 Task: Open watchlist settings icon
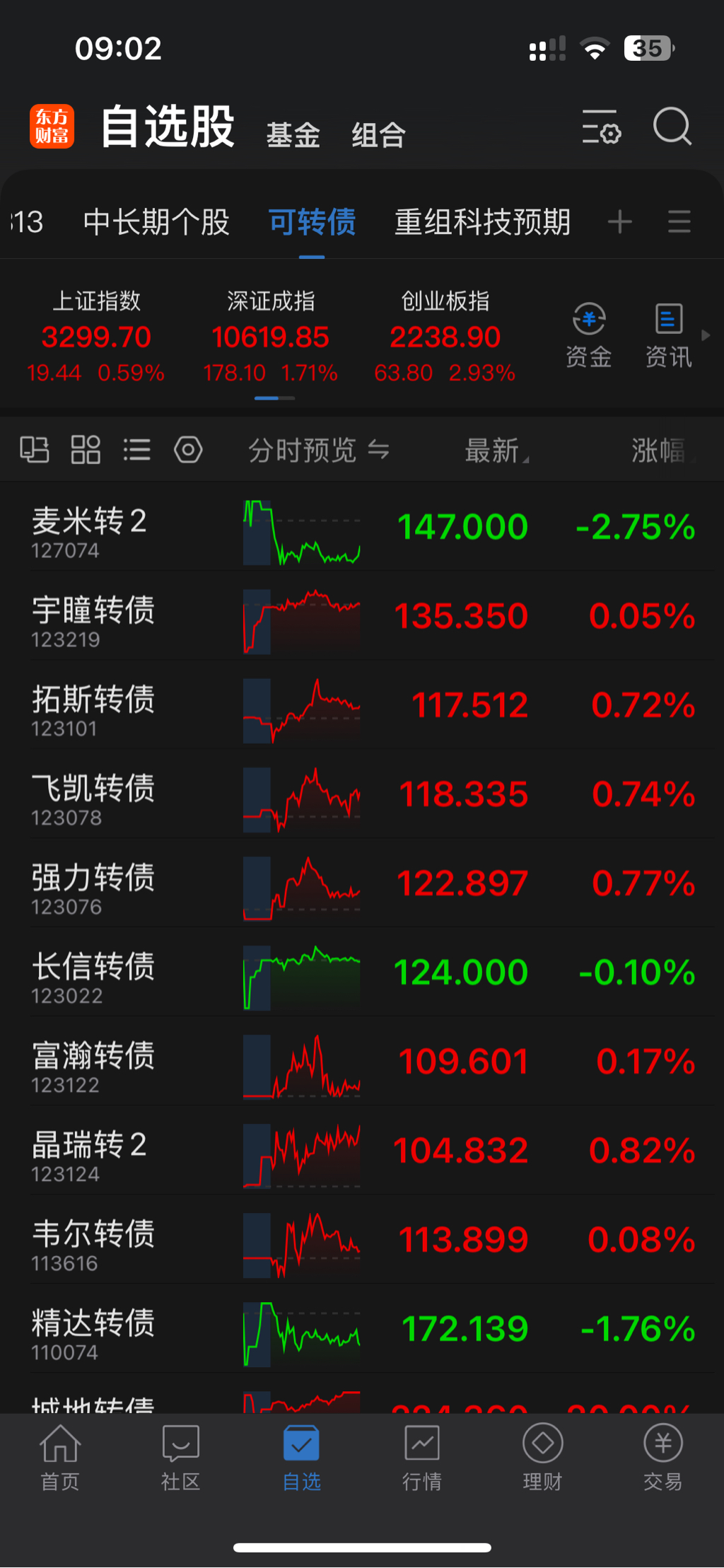coord(601,127)
